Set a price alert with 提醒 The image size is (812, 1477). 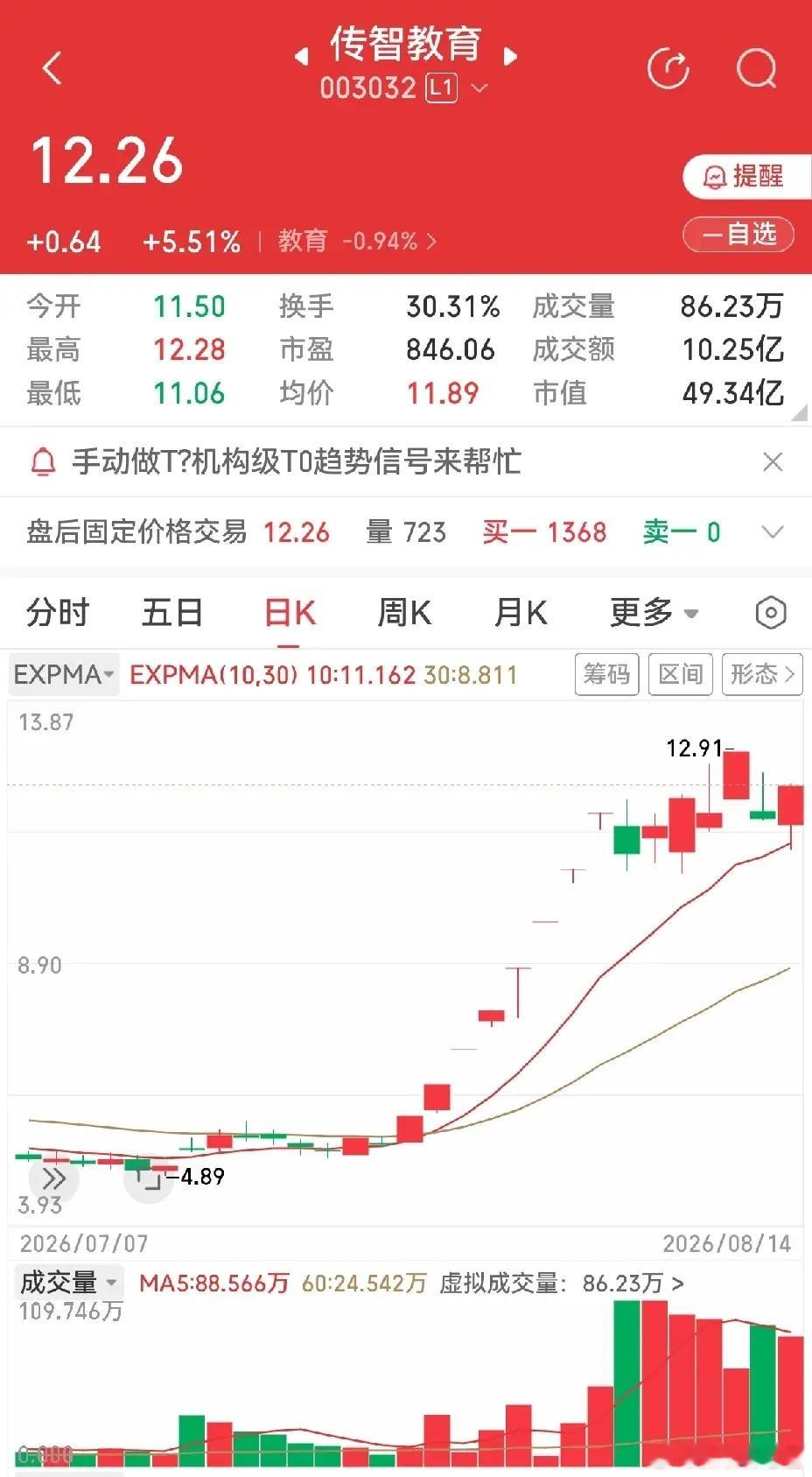coord(746,177)
